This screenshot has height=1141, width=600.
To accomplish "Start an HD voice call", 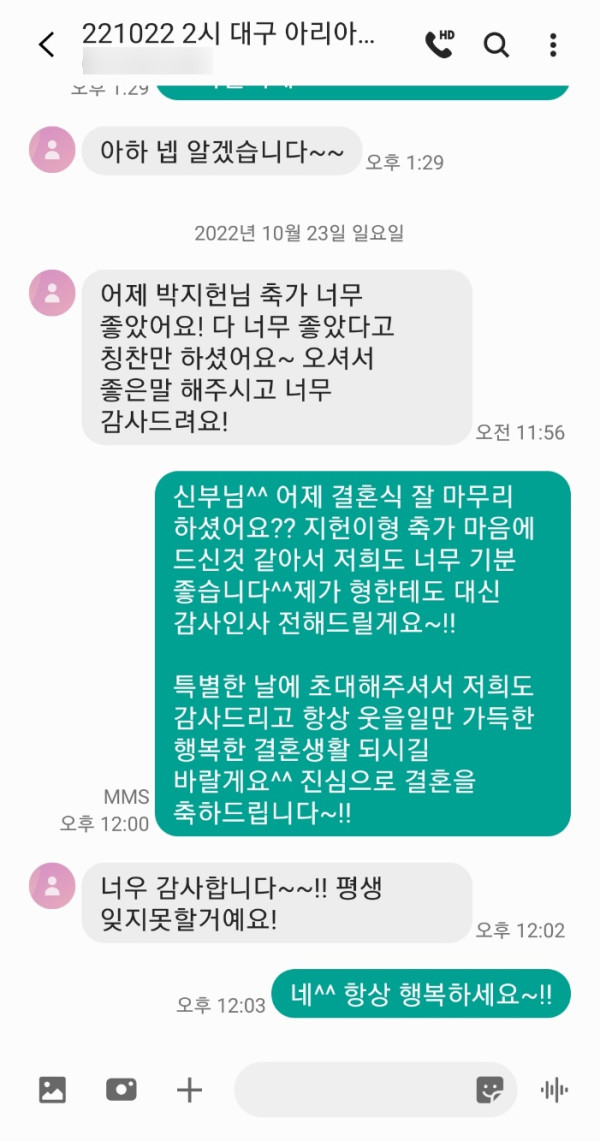I will coord(439,44).
